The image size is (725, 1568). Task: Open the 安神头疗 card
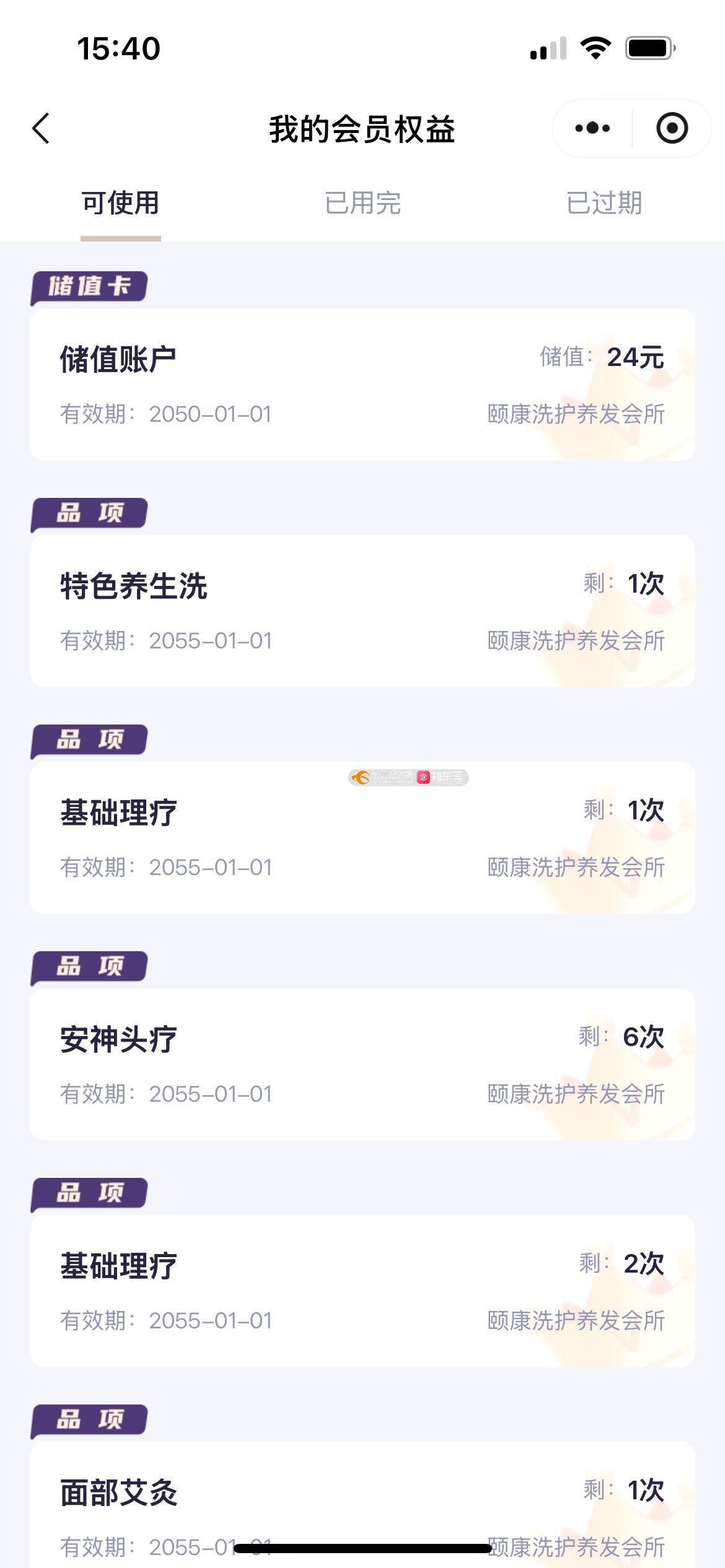tap(362, 1065)
